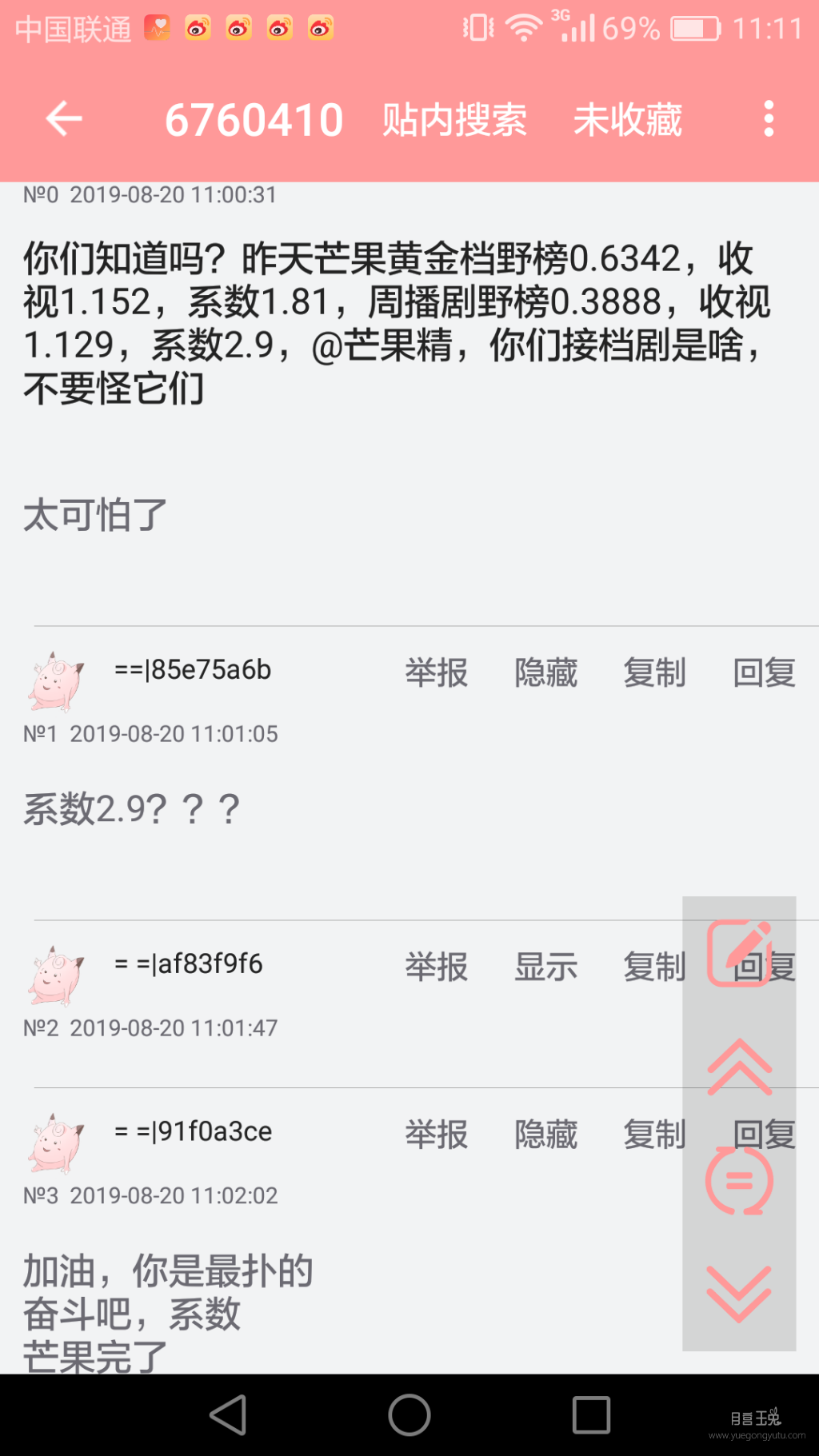This screenshot has height=1456, width=819.
Task: Tap the Android recents square button
Action: click(x=591, y=1415)
